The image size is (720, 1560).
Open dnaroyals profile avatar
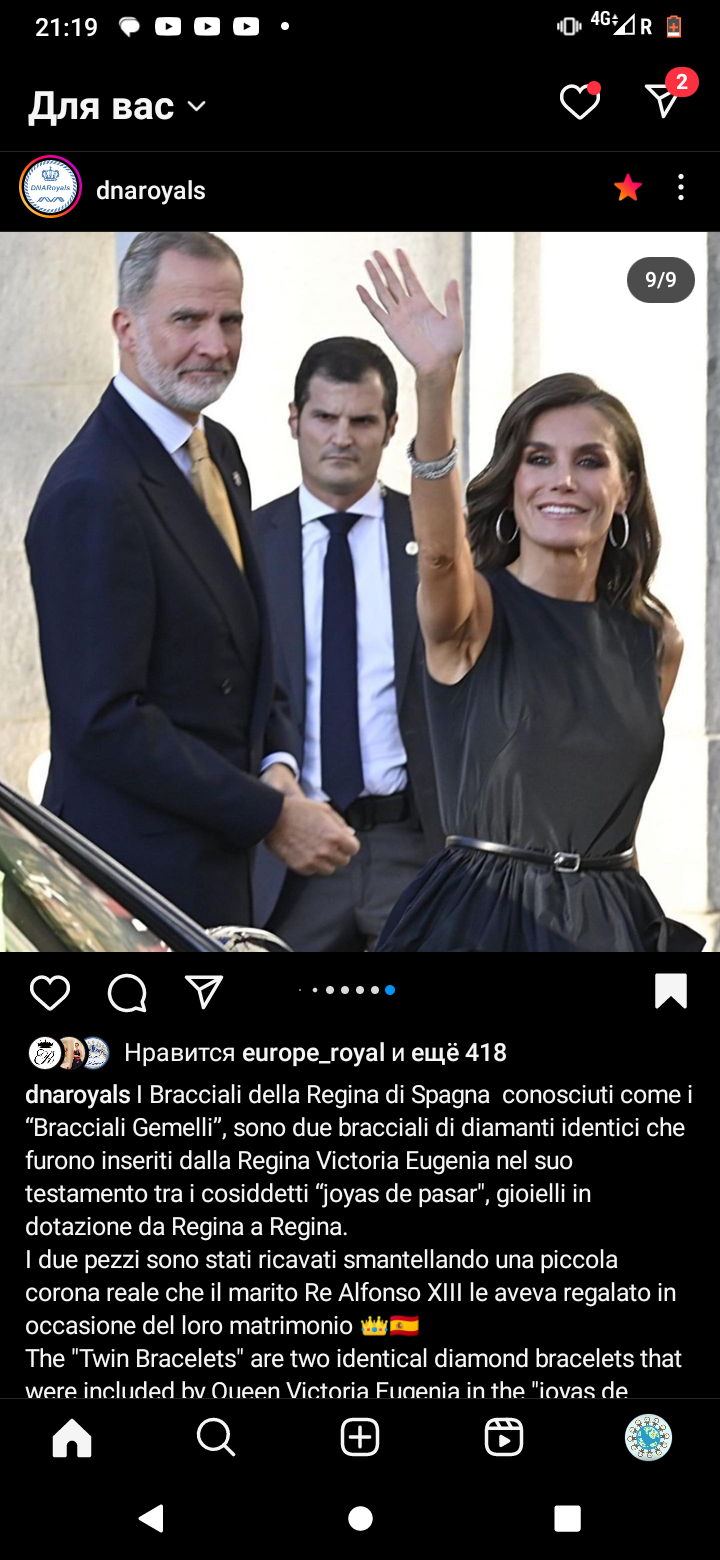(50, 187)
